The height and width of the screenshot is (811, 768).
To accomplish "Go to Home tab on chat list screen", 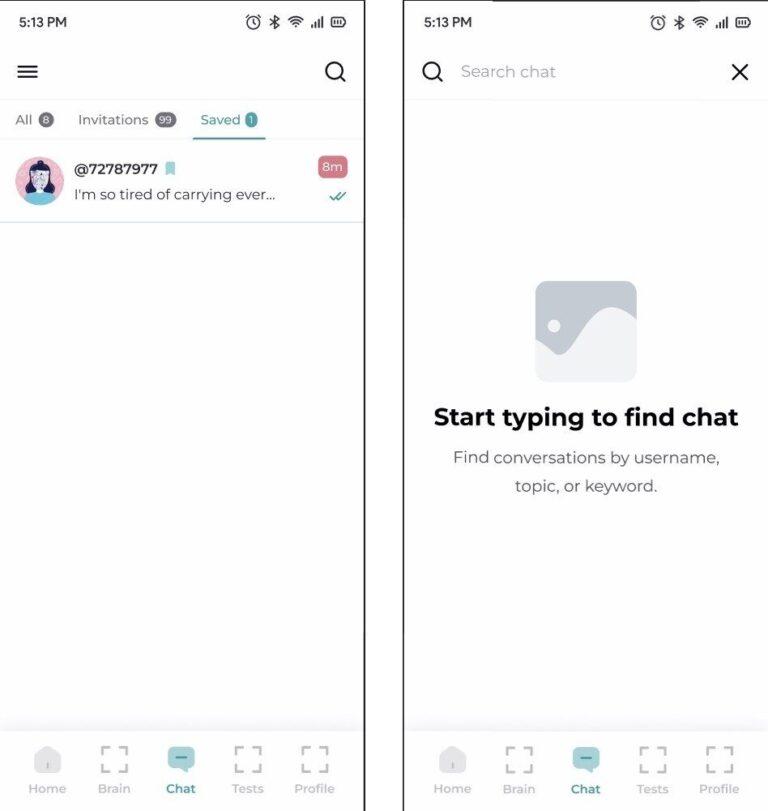I will tap(47, 769).
